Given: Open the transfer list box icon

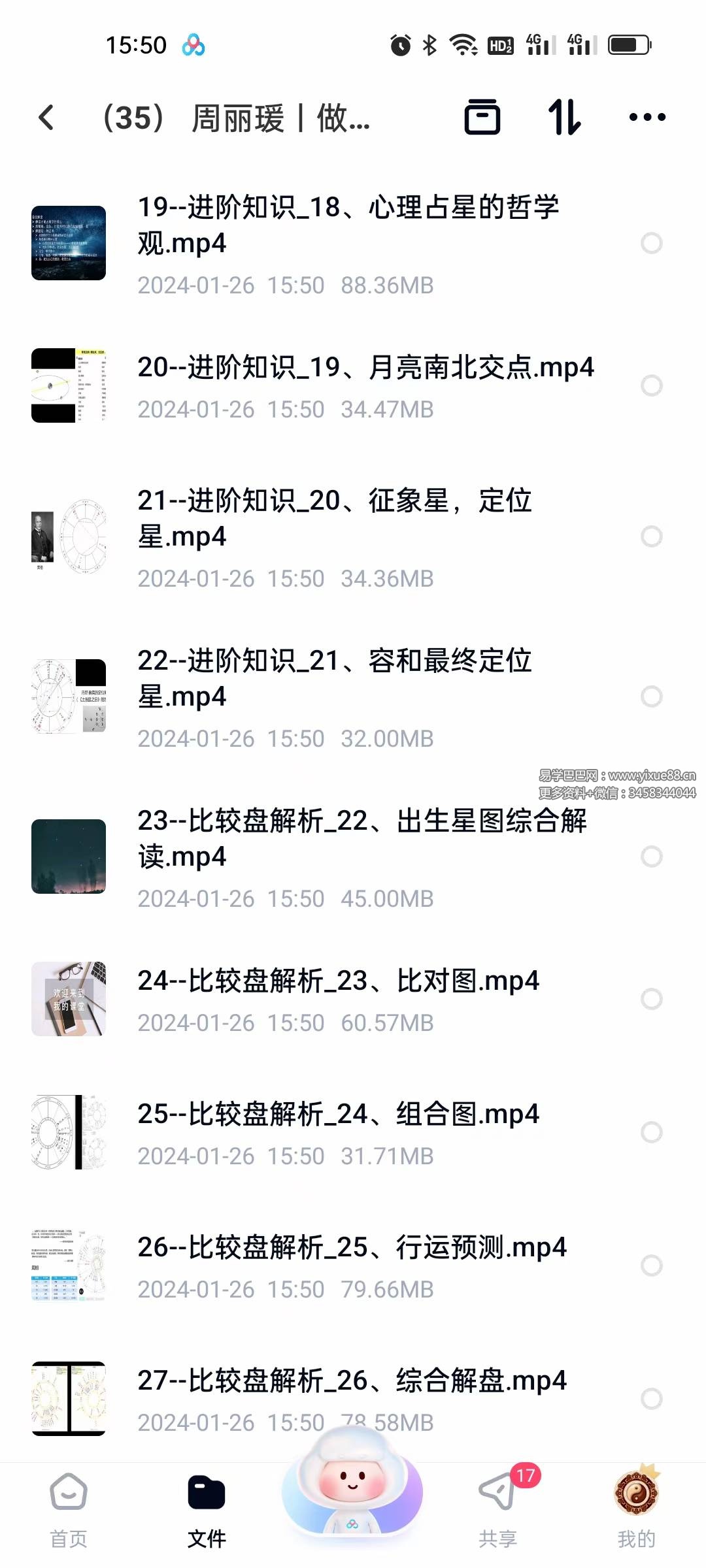Looking at the screenshot, I should (x=482, y=118).
